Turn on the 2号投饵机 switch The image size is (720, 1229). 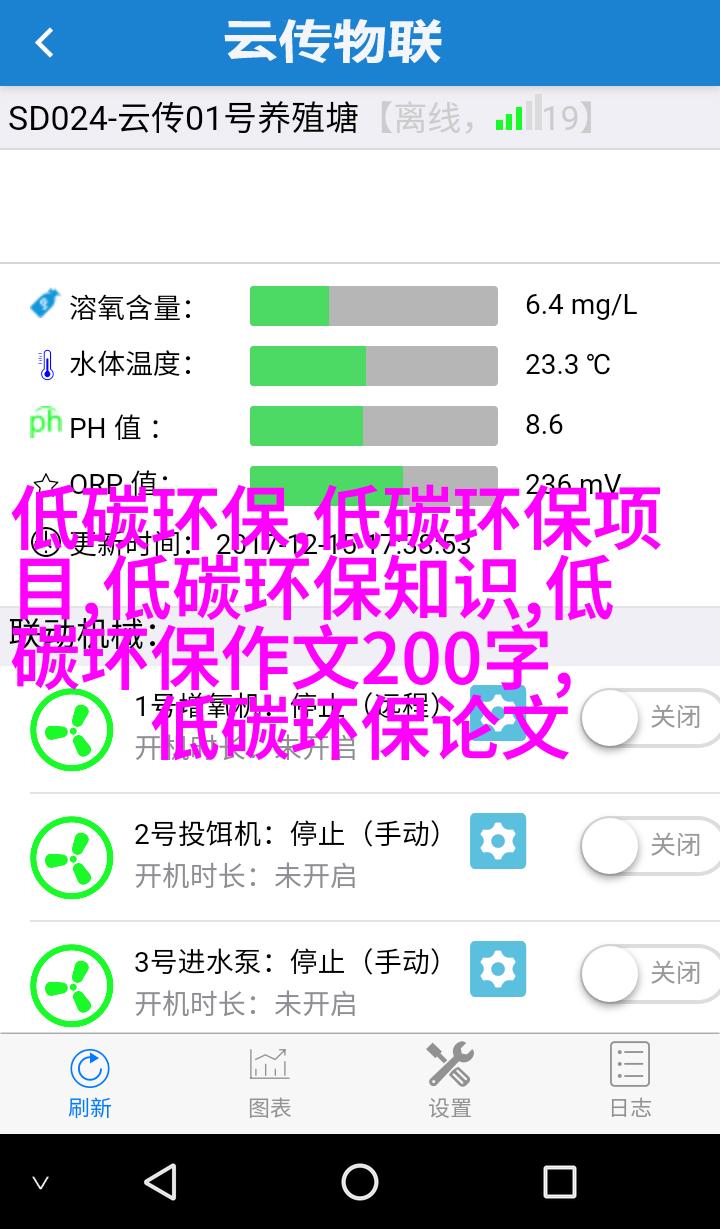pos(650,845)
